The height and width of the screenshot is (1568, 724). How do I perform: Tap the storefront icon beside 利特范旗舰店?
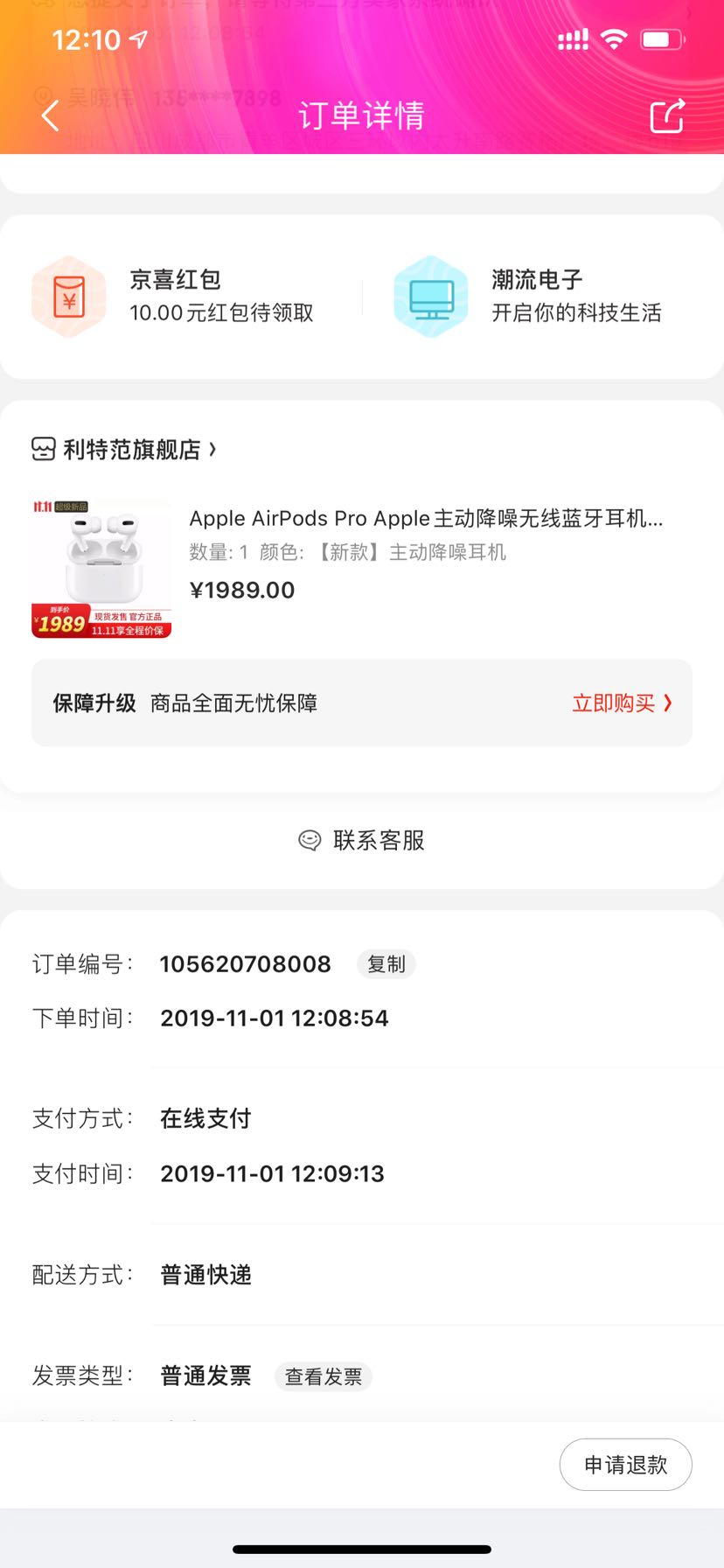click(44, 449)
